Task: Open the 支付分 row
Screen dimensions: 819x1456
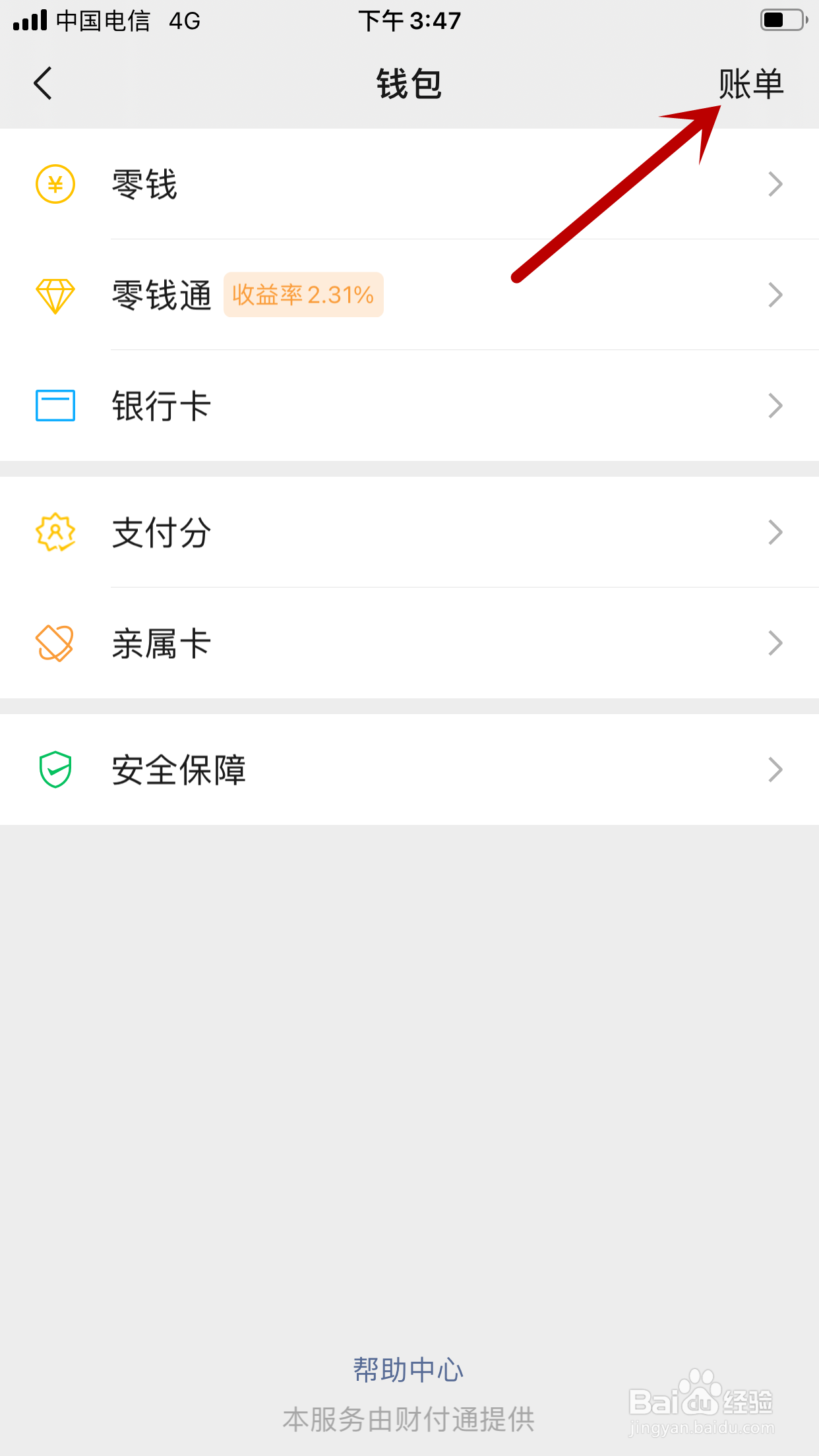Action: pyautogui.click(x=409, y=532)
